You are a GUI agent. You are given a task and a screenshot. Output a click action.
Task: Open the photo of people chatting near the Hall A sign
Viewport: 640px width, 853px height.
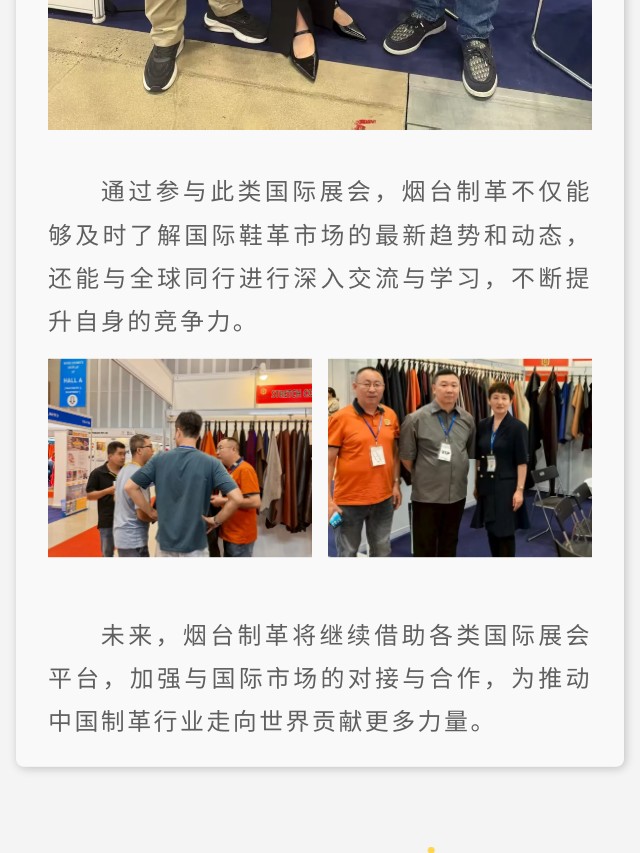coord(180,457)
